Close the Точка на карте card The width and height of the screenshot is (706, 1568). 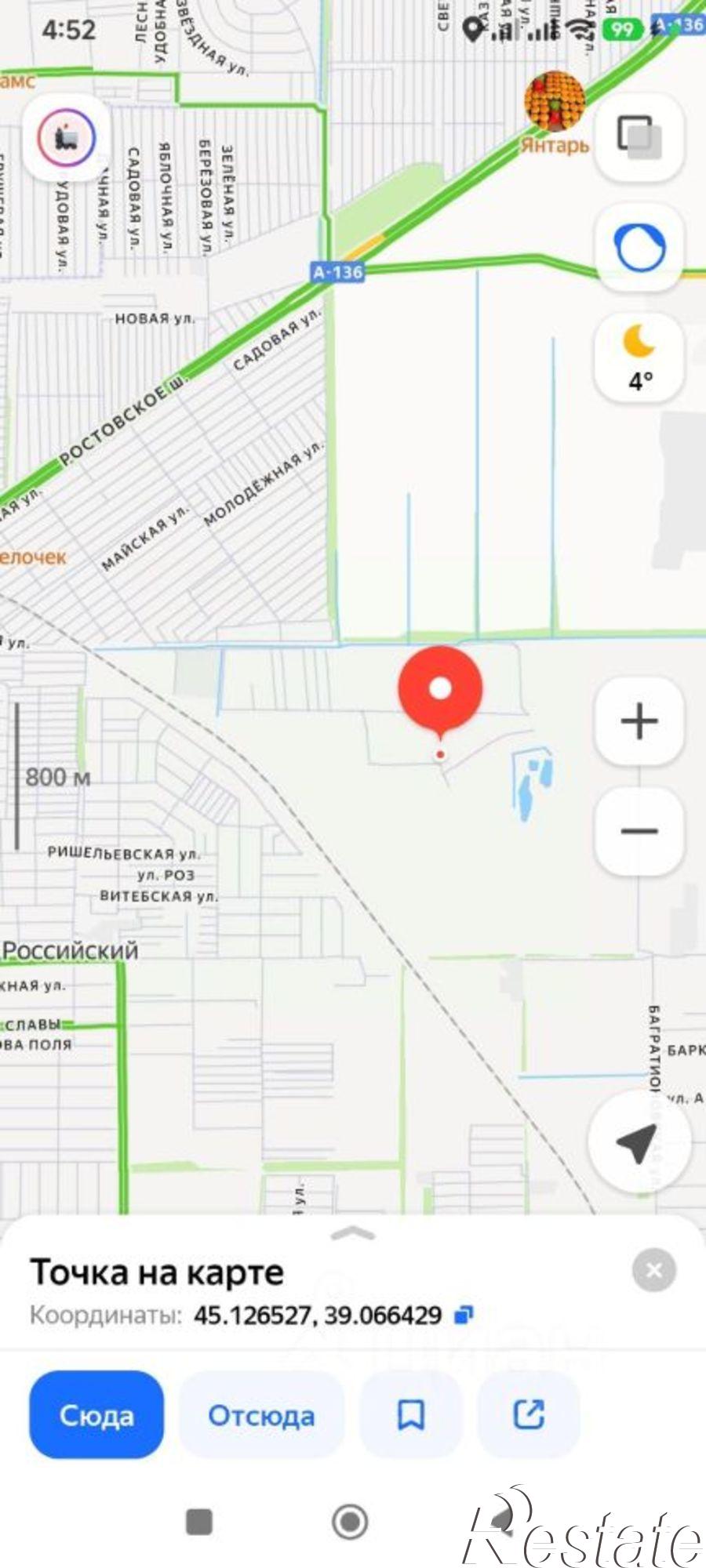coord(654,1270)
